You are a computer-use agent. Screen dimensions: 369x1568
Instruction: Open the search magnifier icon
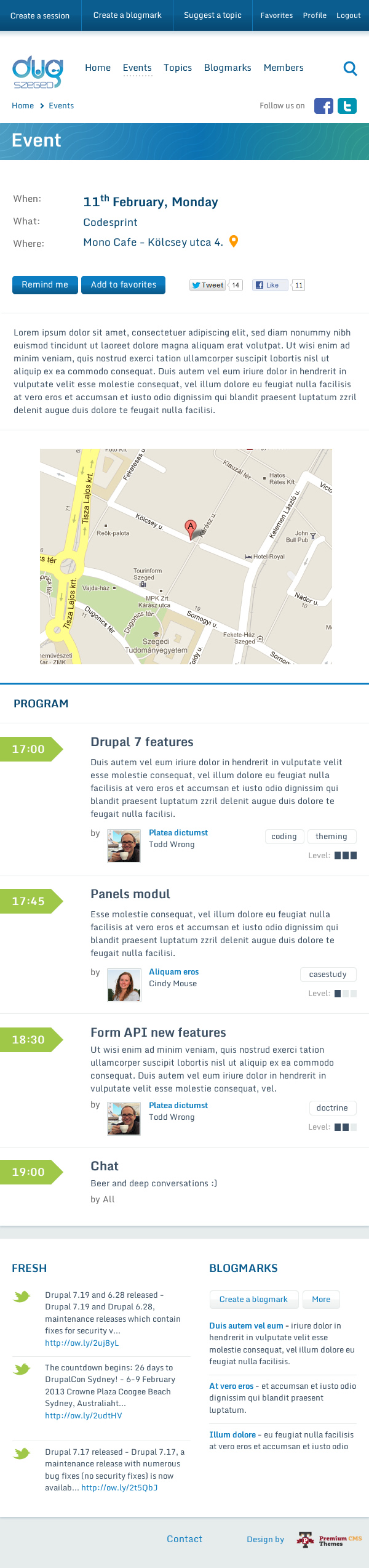350,68
